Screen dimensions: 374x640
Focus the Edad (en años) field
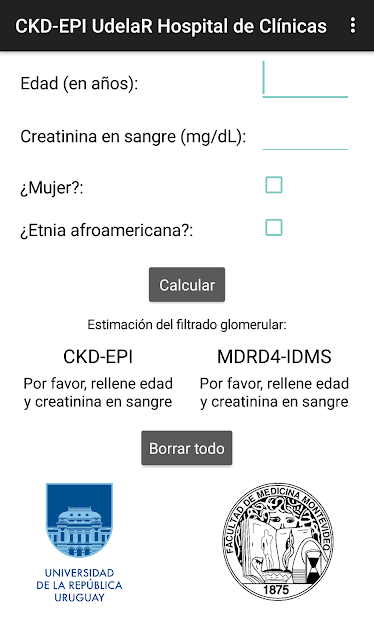point(305,80)
